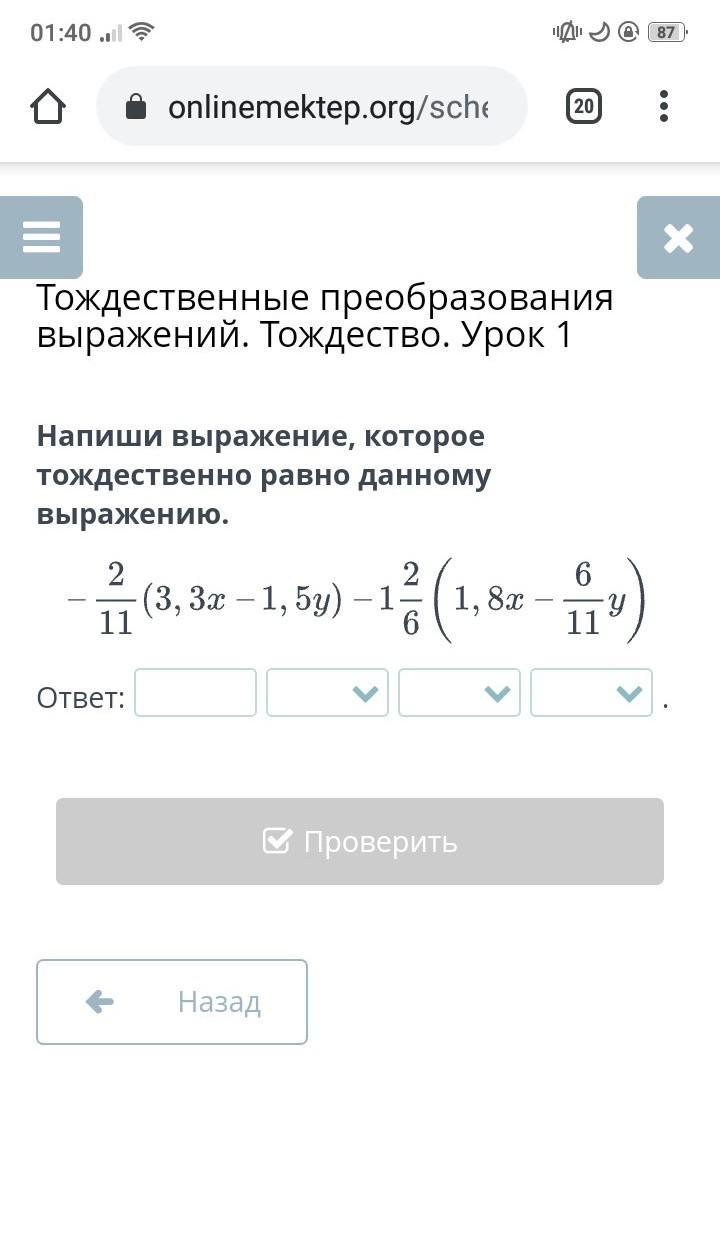Open the hamburger side menu
This screenshot has width=720, height=1256.
41,238
